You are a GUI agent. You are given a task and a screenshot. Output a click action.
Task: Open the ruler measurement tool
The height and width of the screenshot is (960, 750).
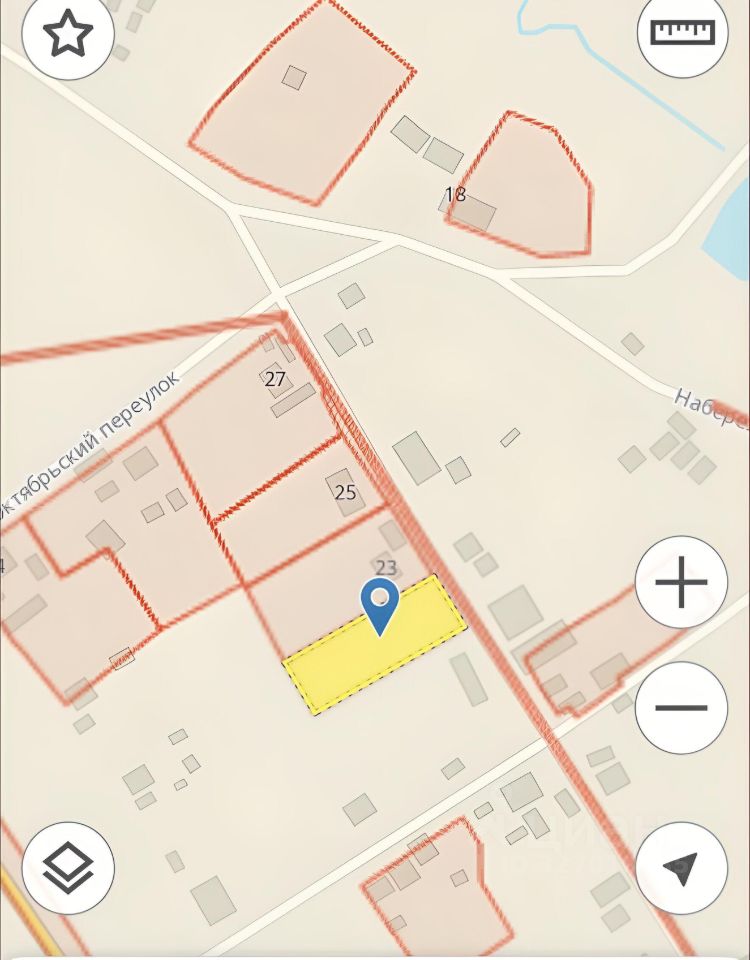click(x=683, y=32)
